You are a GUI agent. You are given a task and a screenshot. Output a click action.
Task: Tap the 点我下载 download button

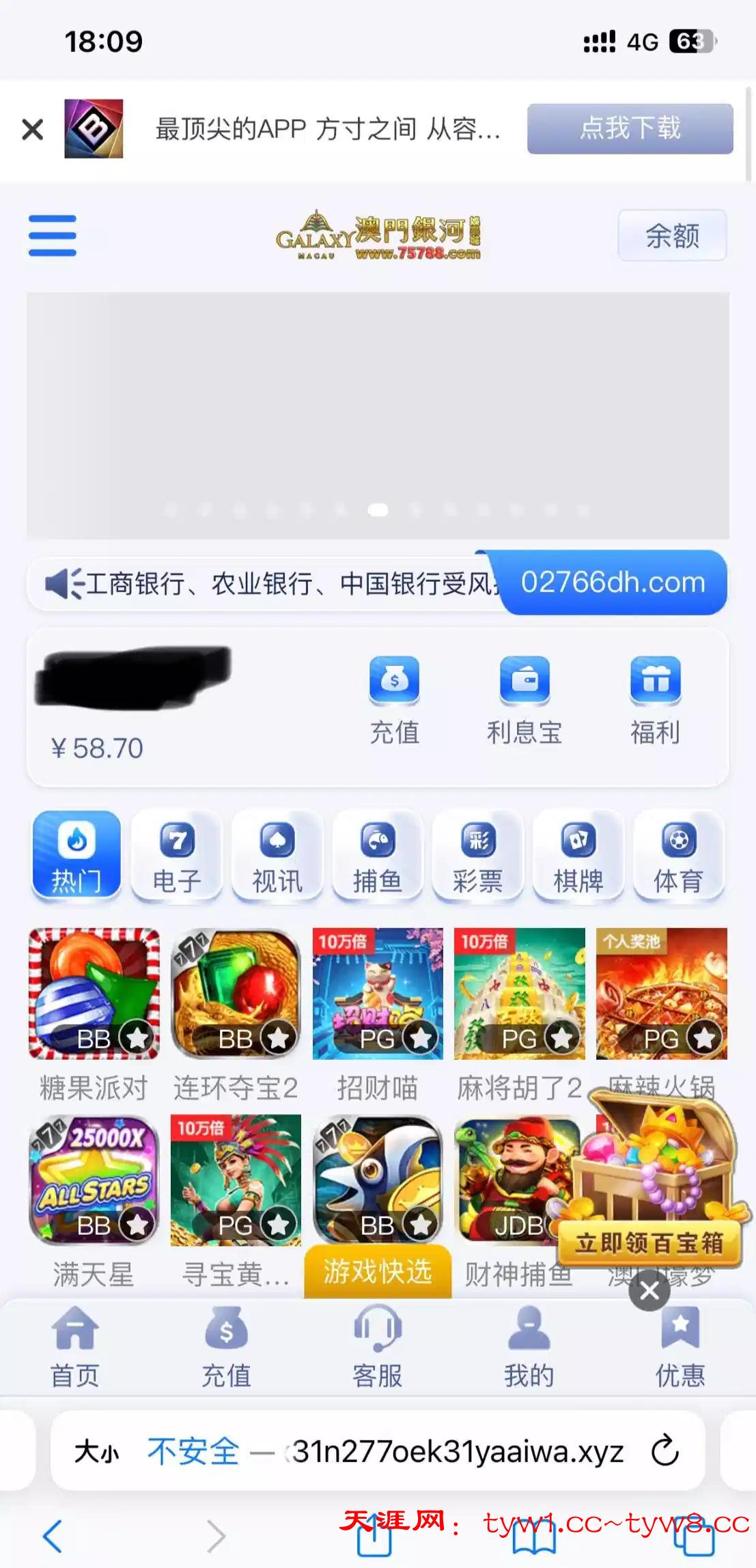tap(630, 128)
